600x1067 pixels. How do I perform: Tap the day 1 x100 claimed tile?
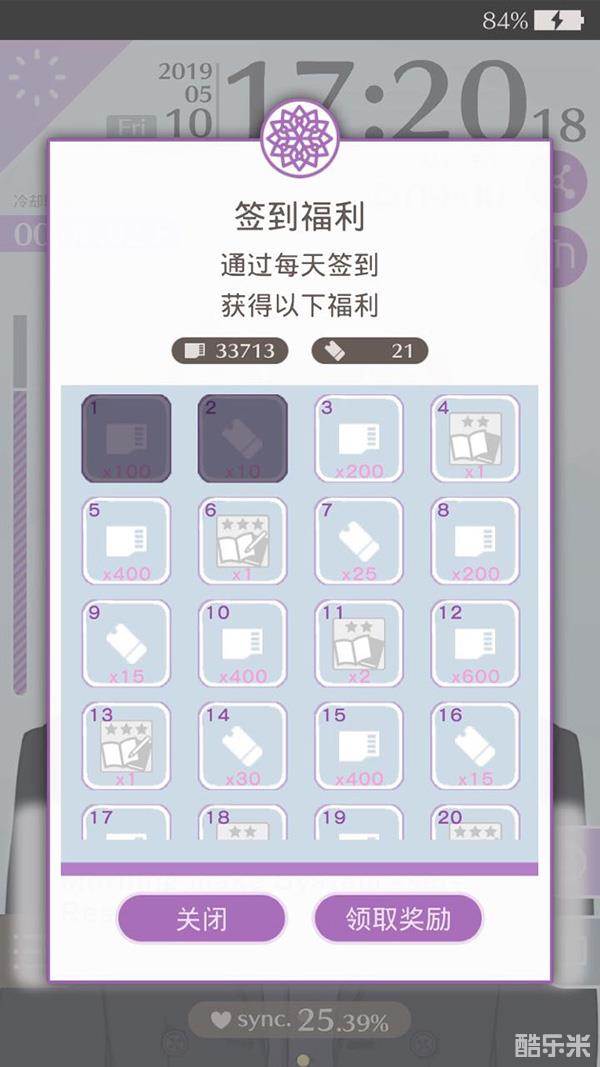[126, 438]
